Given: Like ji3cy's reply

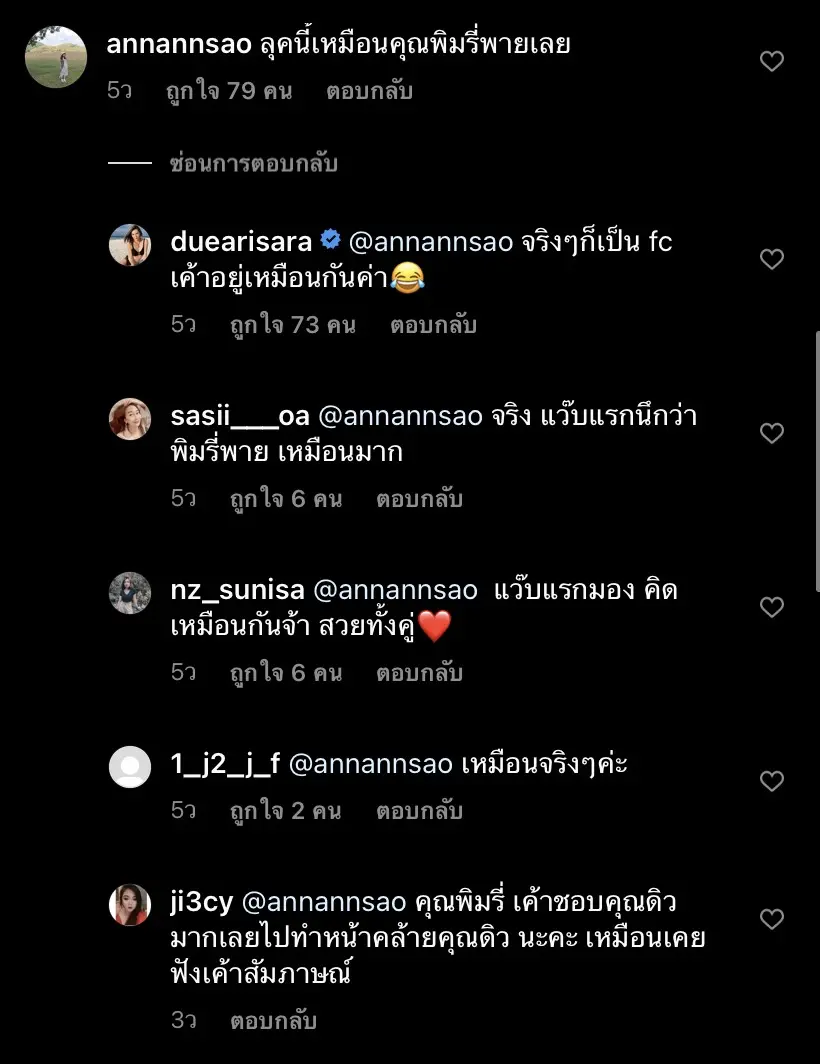Looking at the screenshot, I should pyautogui.click(x=772, y=919).
